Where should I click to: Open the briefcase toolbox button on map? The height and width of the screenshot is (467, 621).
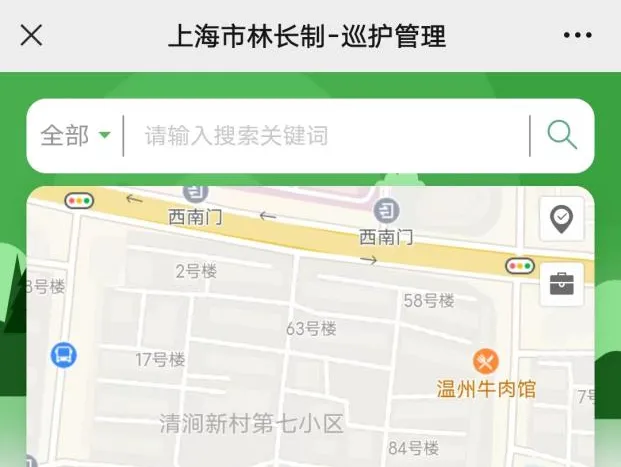tap(562, 283)
